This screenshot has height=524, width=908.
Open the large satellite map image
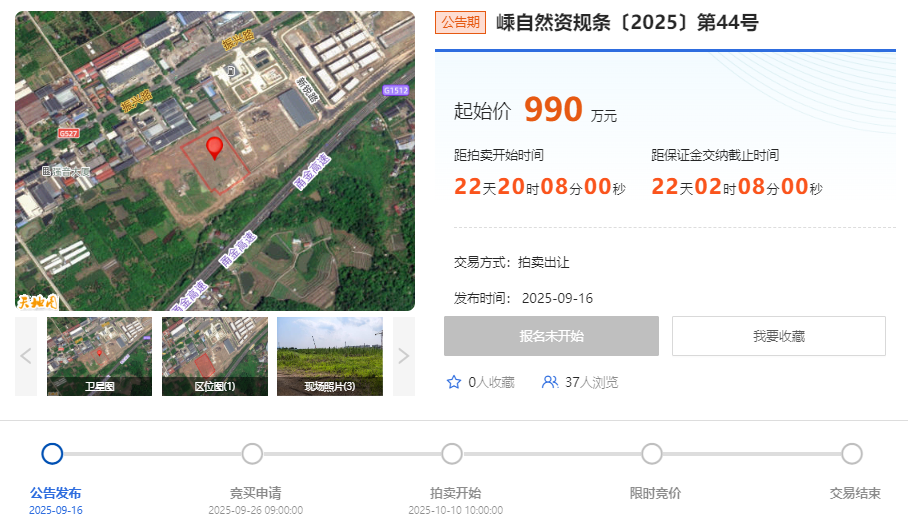pos(214,161)
